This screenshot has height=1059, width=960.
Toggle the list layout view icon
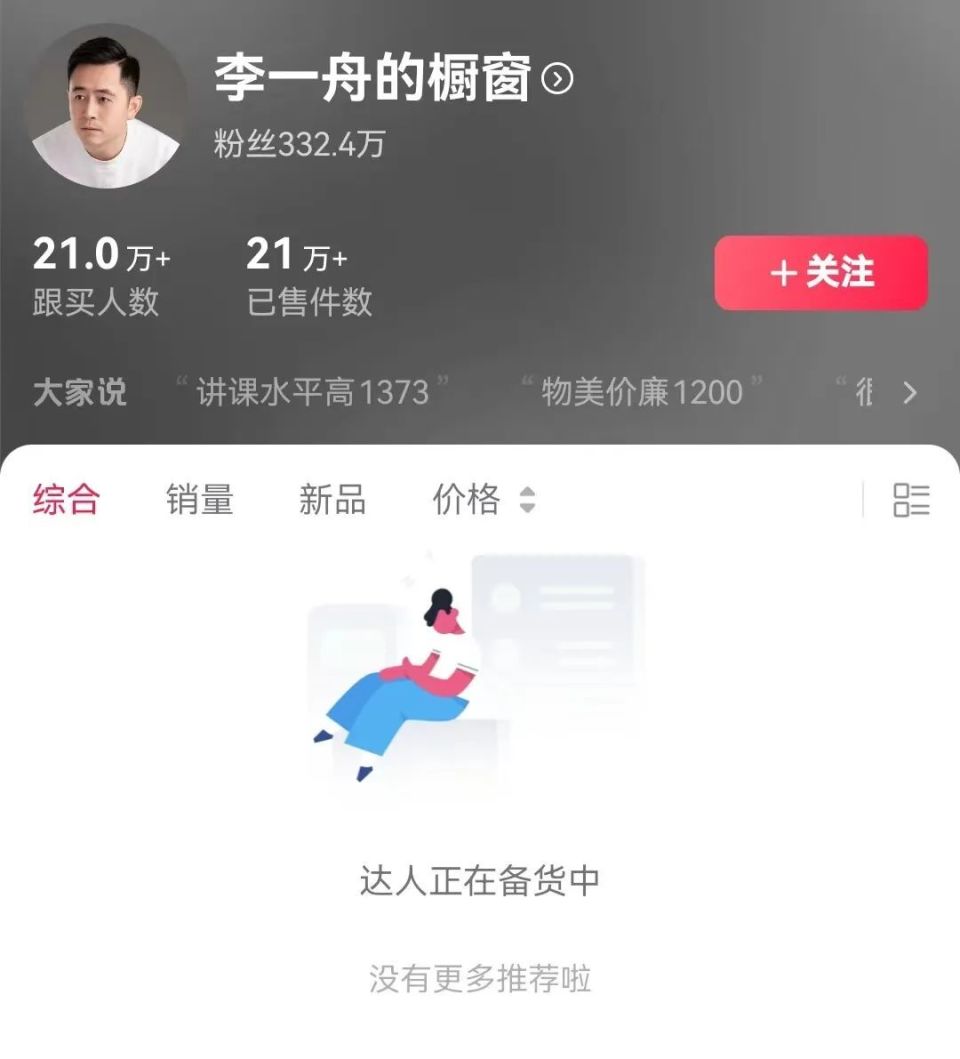click(x=911, y=499)
